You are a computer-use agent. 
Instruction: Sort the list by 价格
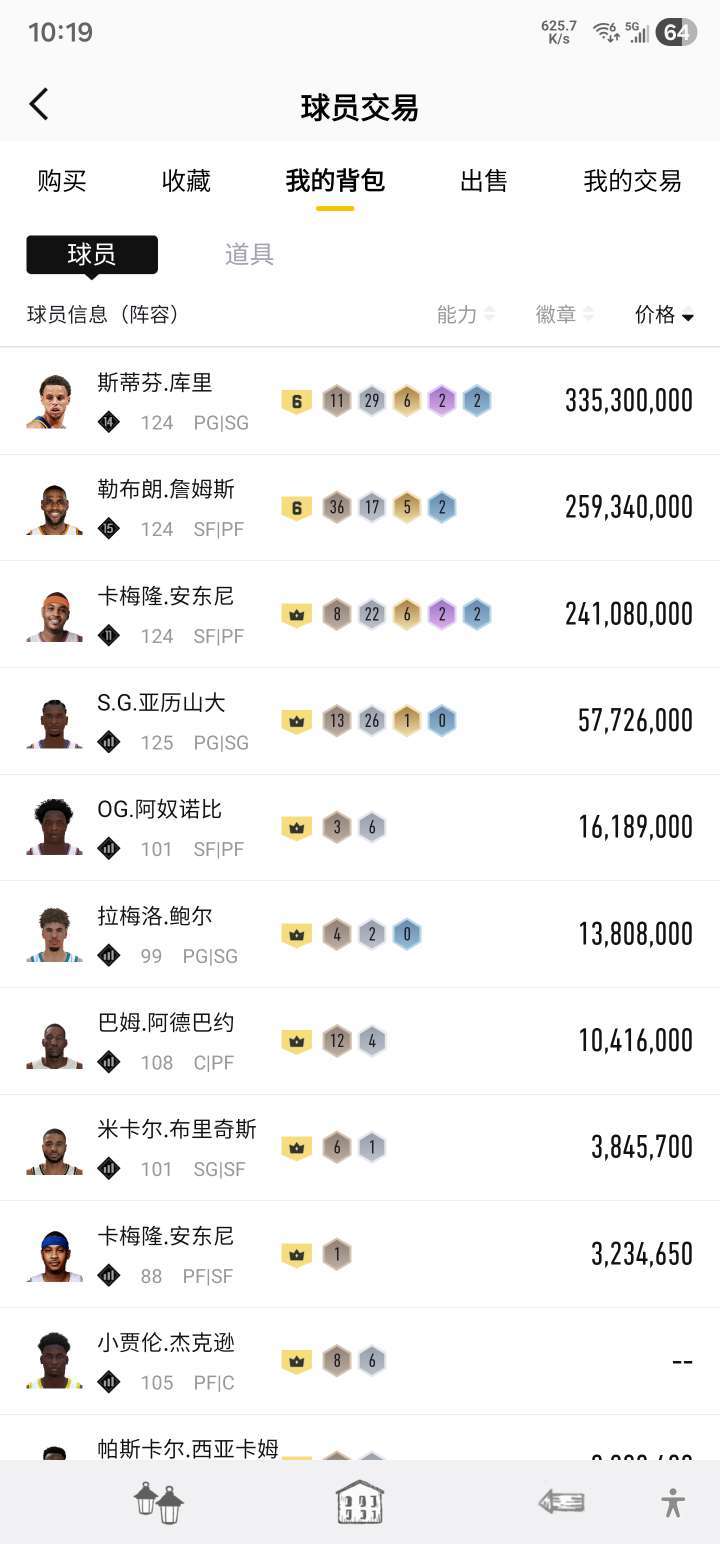pos(664,315)
